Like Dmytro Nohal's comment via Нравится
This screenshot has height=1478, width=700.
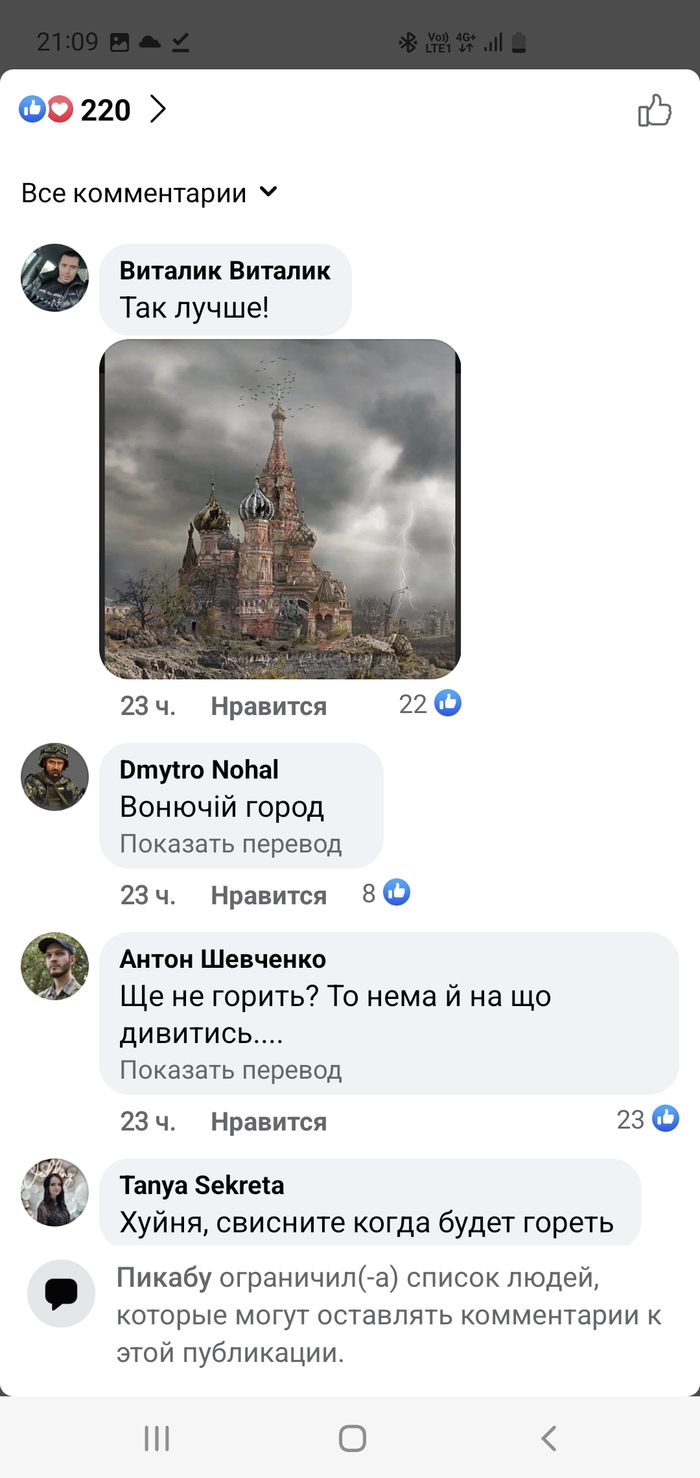pyautogui.click(x=268, y=895)
